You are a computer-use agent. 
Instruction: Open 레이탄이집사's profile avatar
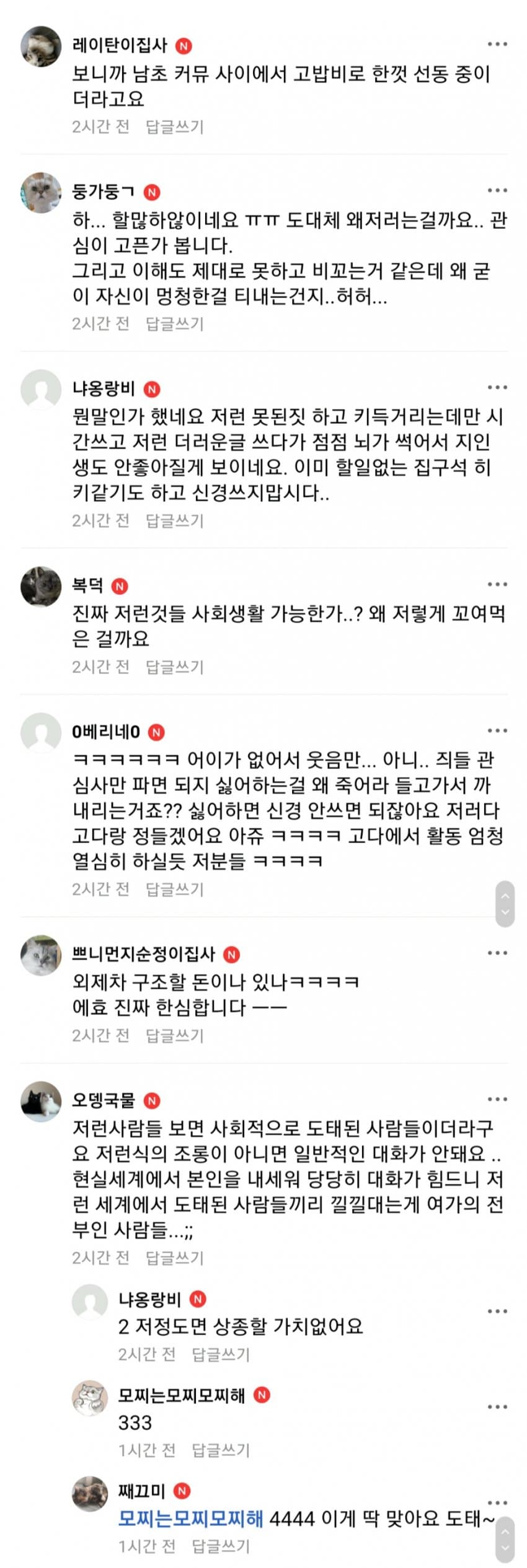click(41, 46)
